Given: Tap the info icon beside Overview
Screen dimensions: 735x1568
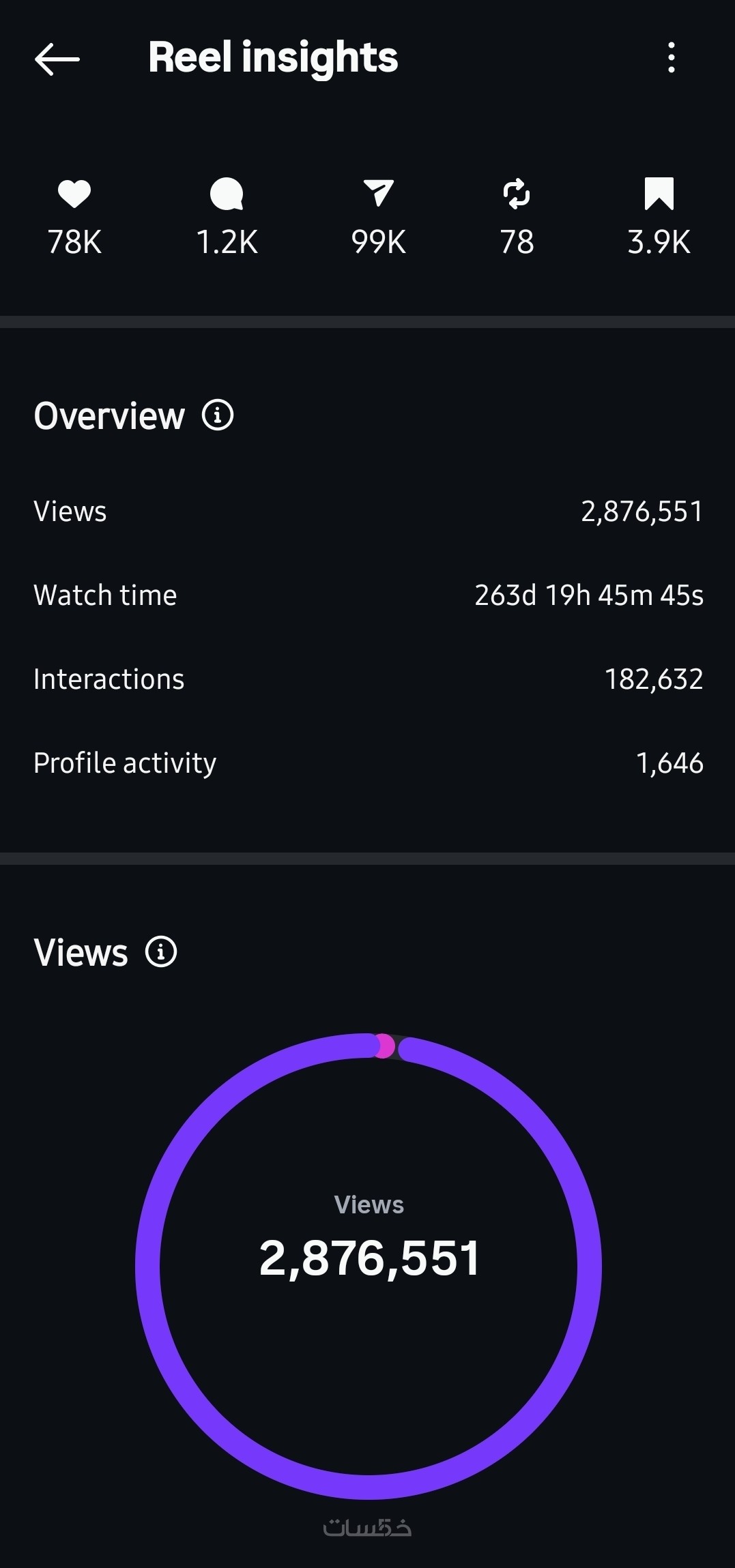Looking at the screenshot, I should click(x=218, y=415).
